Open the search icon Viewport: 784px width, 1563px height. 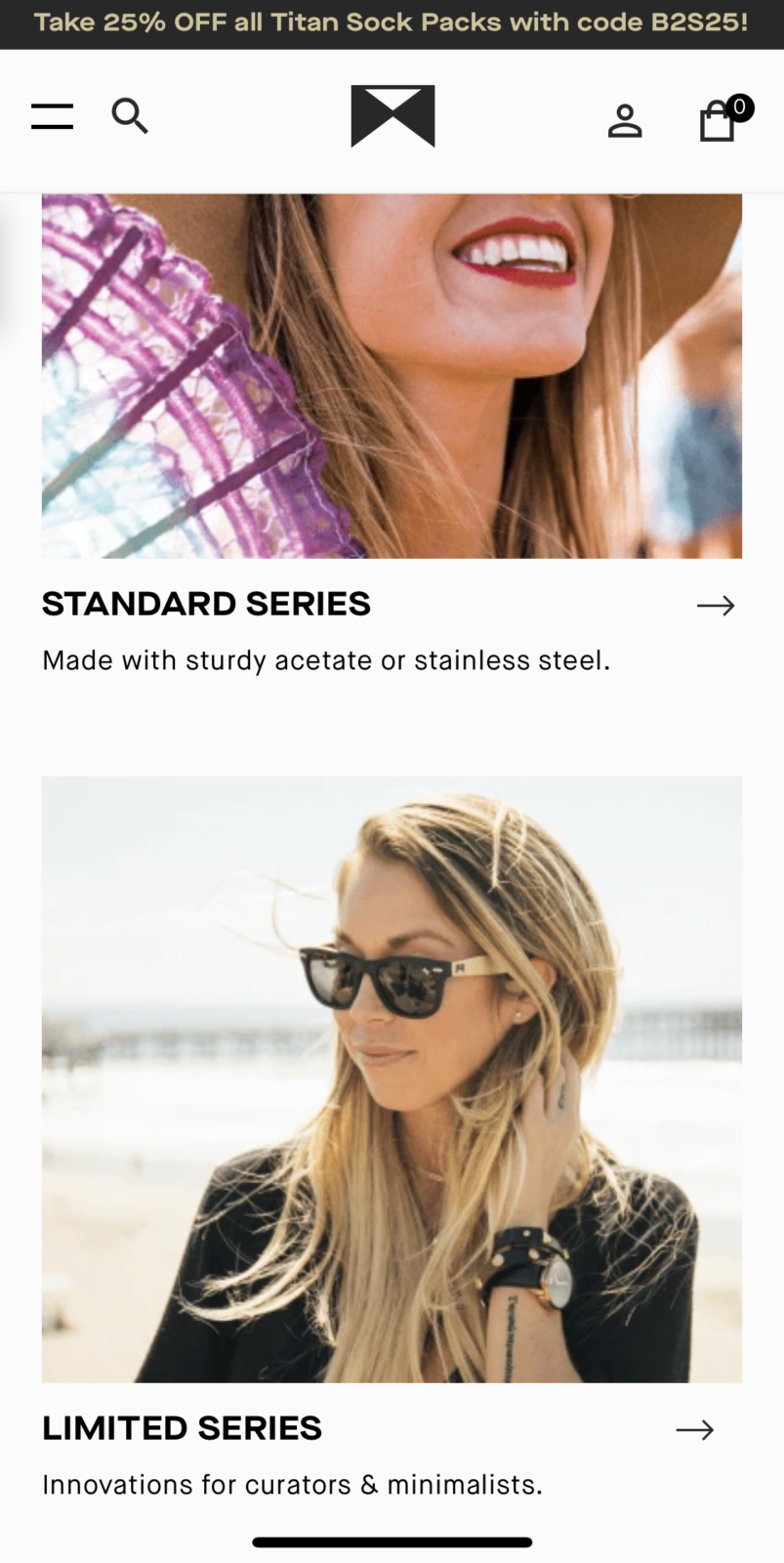tap(130, 116)
